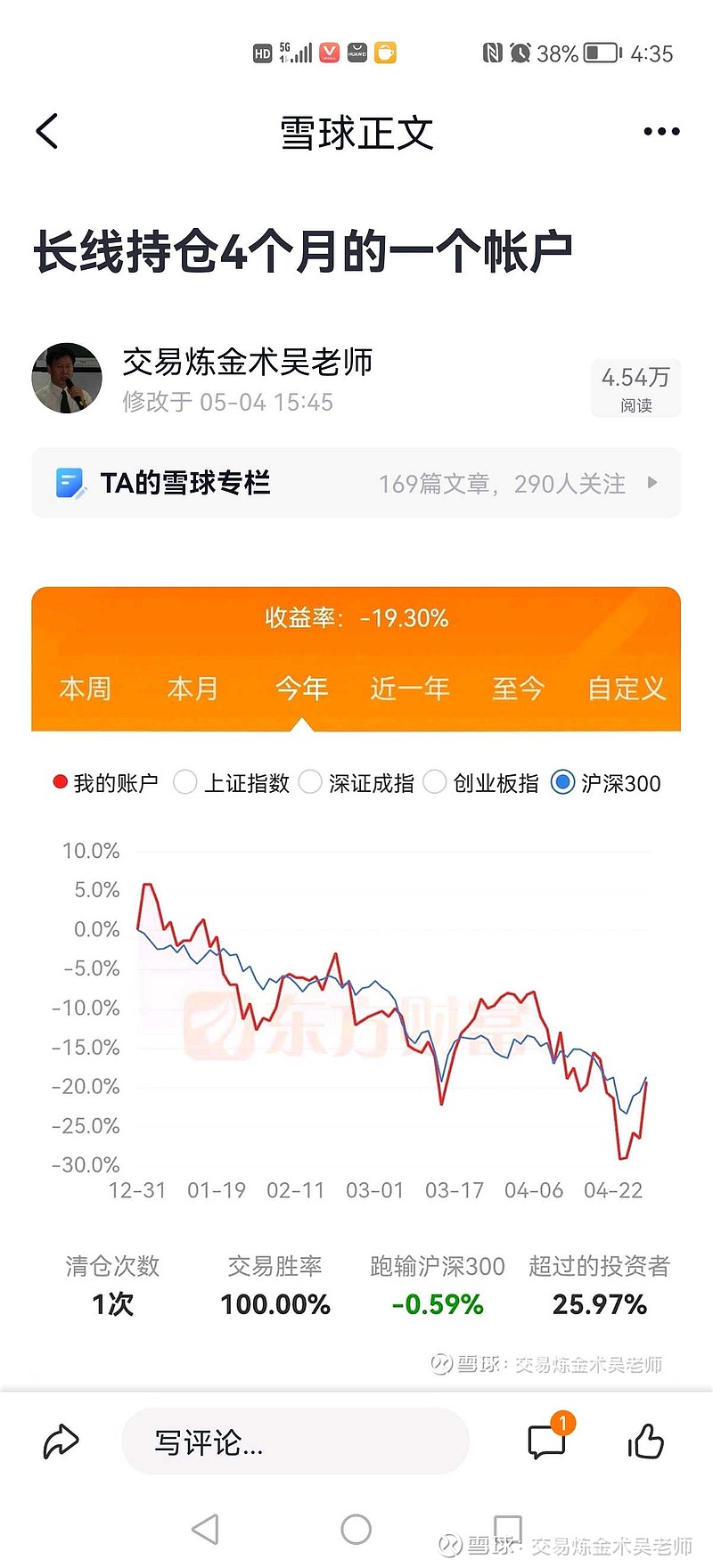Open the comments list icon

pyautogui.click(x=548, y=1439)
